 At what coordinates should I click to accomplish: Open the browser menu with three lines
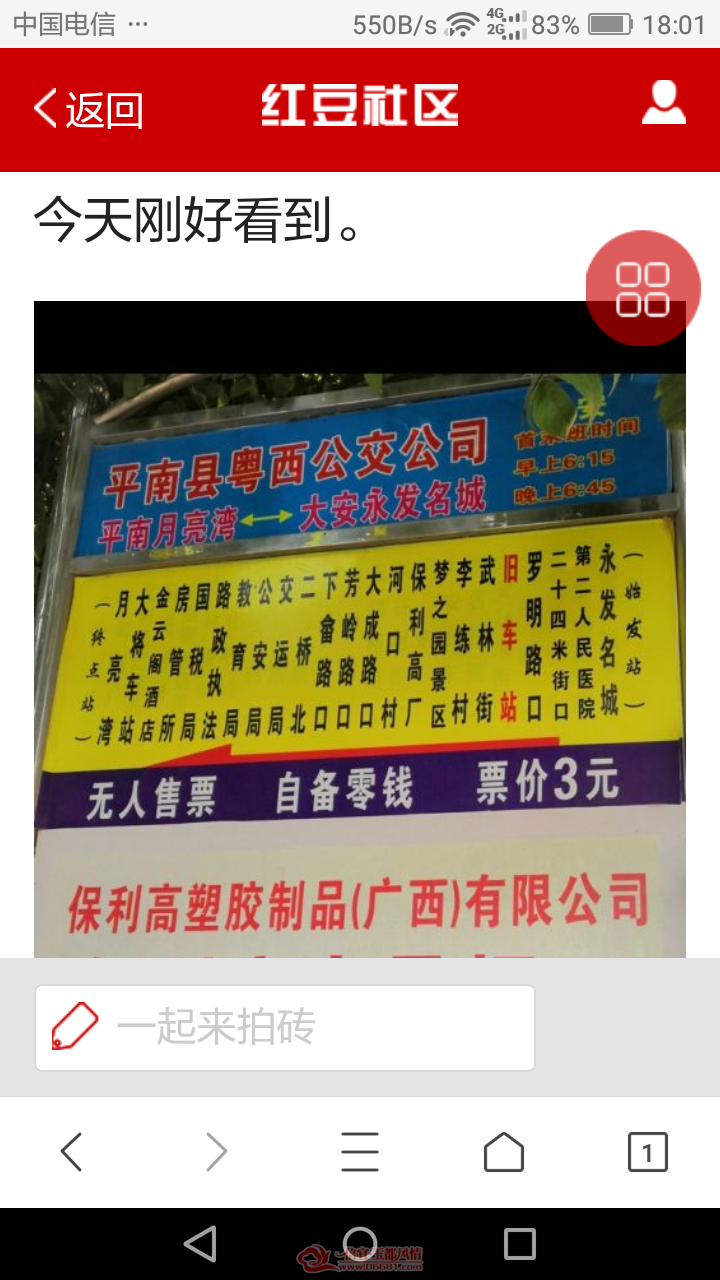pyautogui.click(x=360, y=1152)
